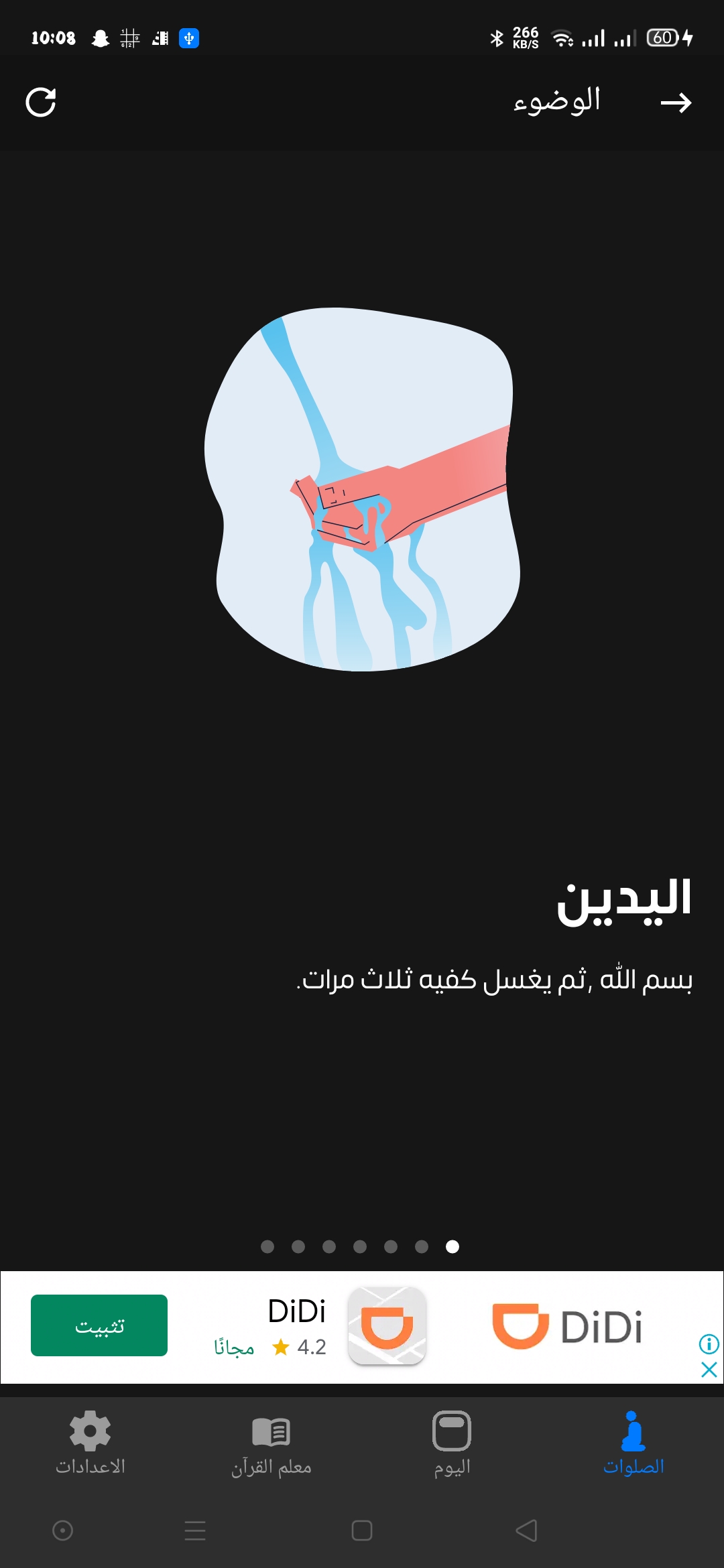Screen dimensions: 724x1568
Task: Tap the green تثبيت install button
Action: [99, 1325]
